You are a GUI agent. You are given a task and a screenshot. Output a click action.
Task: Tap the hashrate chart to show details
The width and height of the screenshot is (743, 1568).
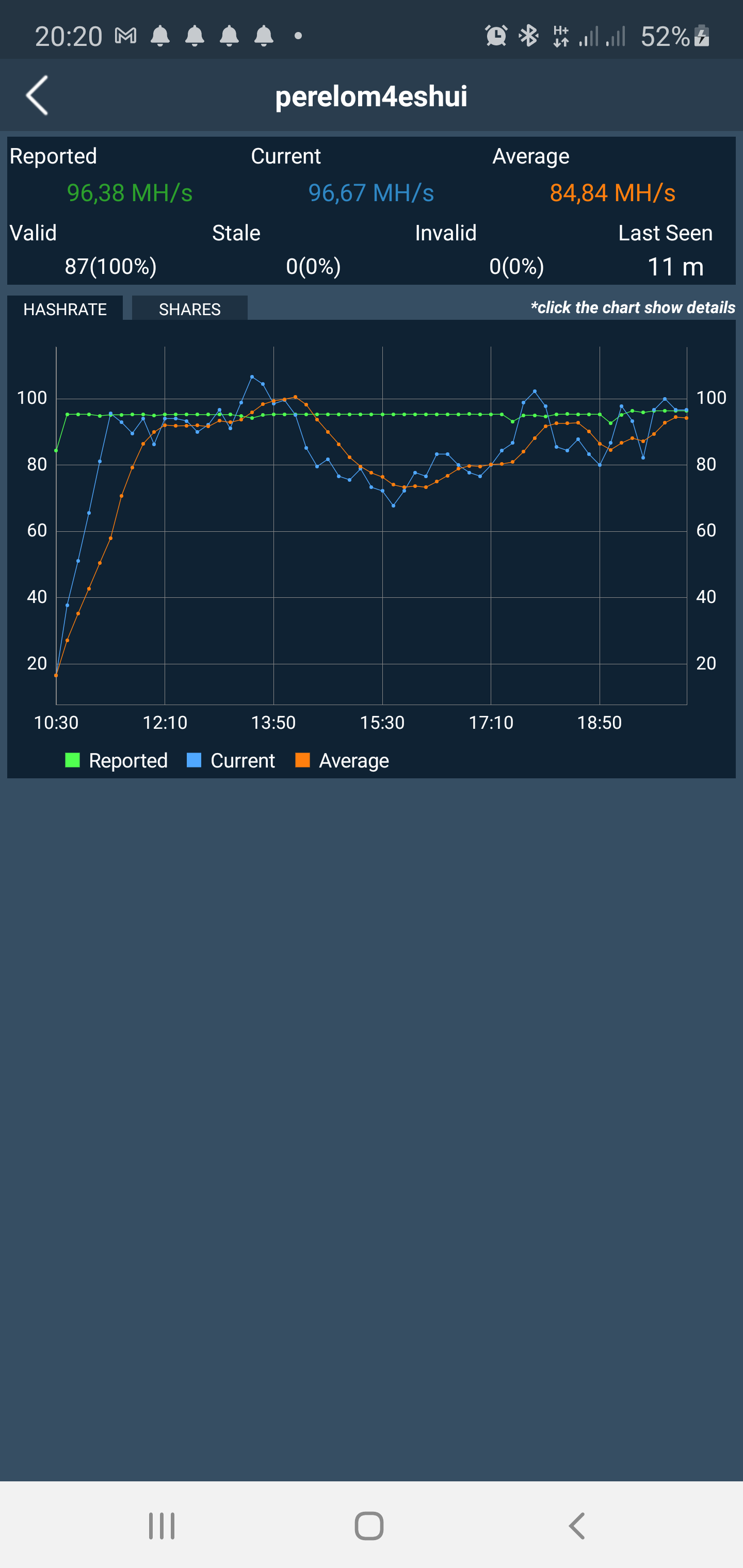[x=371, y=526]
